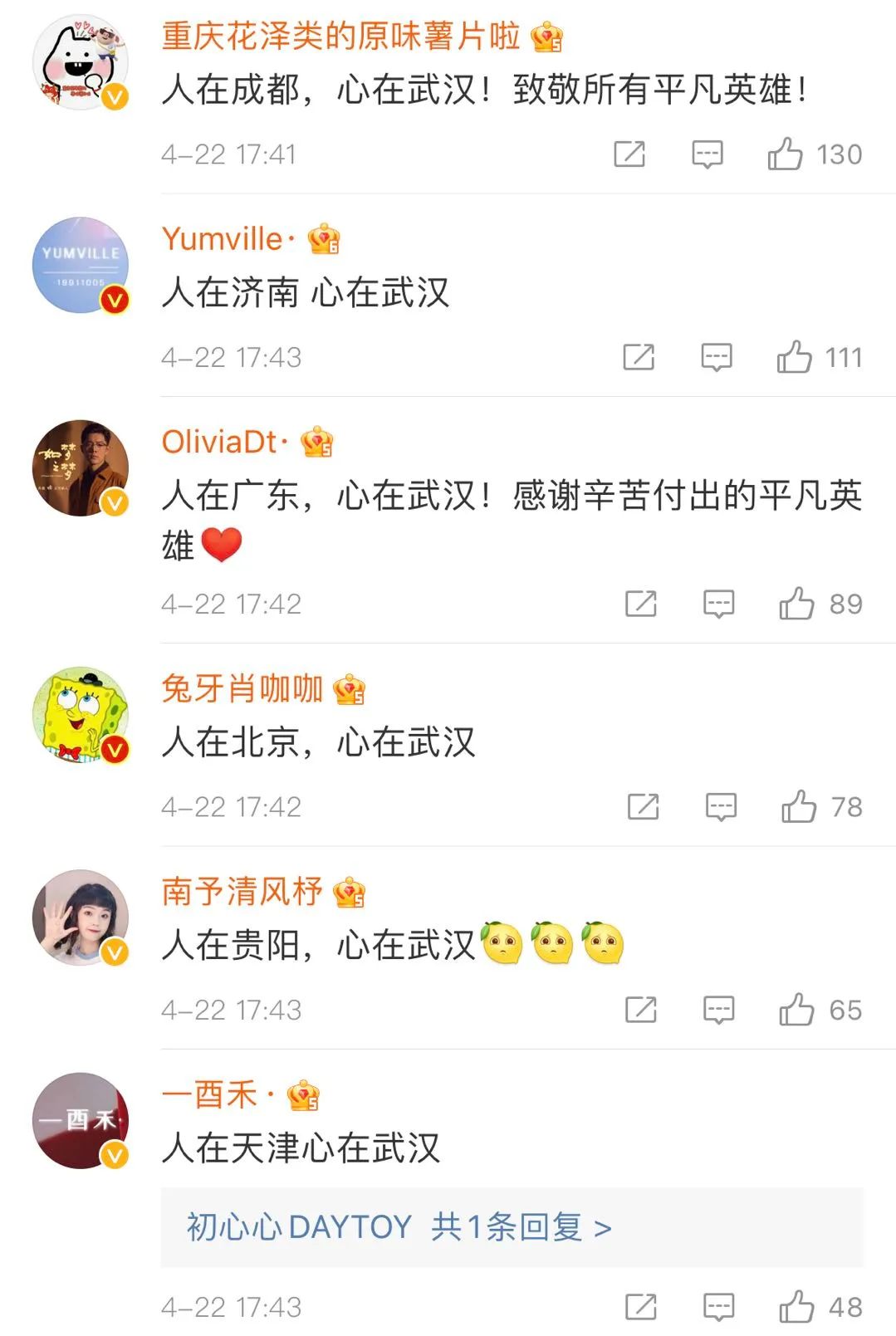Image resolution: width=896 pixels, height=1336 pixels.
Task: Open 重庆花泽类的原味薯片啦's avatar
Action: point(81,62)
